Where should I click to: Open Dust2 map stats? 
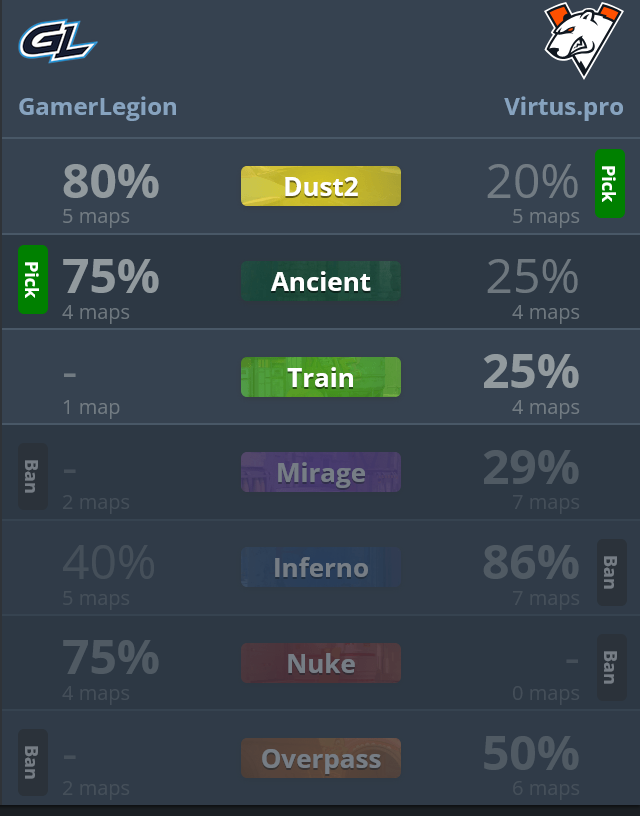click(321, 186)
